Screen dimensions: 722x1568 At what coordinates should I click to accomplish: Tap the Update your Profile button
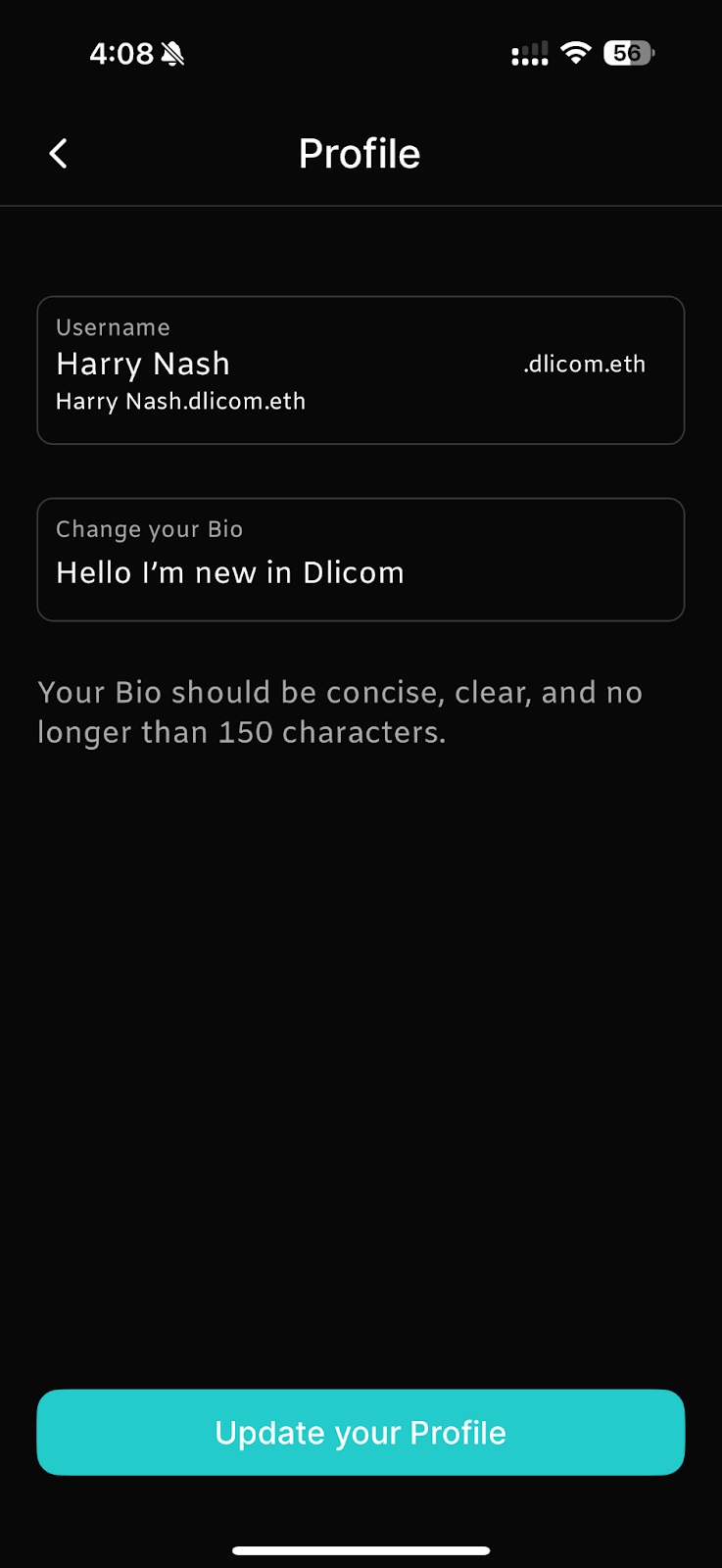[361, 1432]
